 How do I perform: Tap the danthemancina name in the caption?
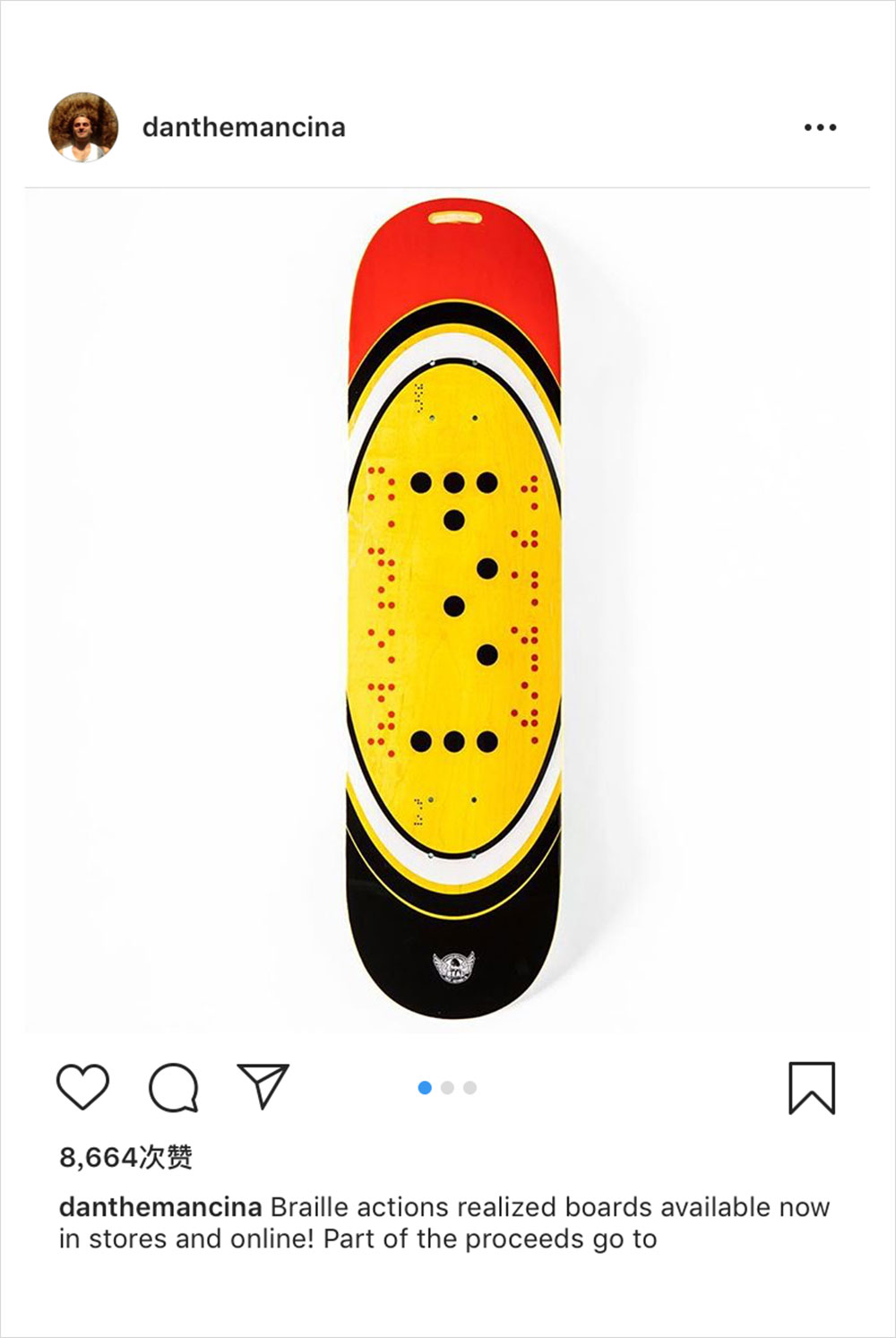click(160, 1207)
